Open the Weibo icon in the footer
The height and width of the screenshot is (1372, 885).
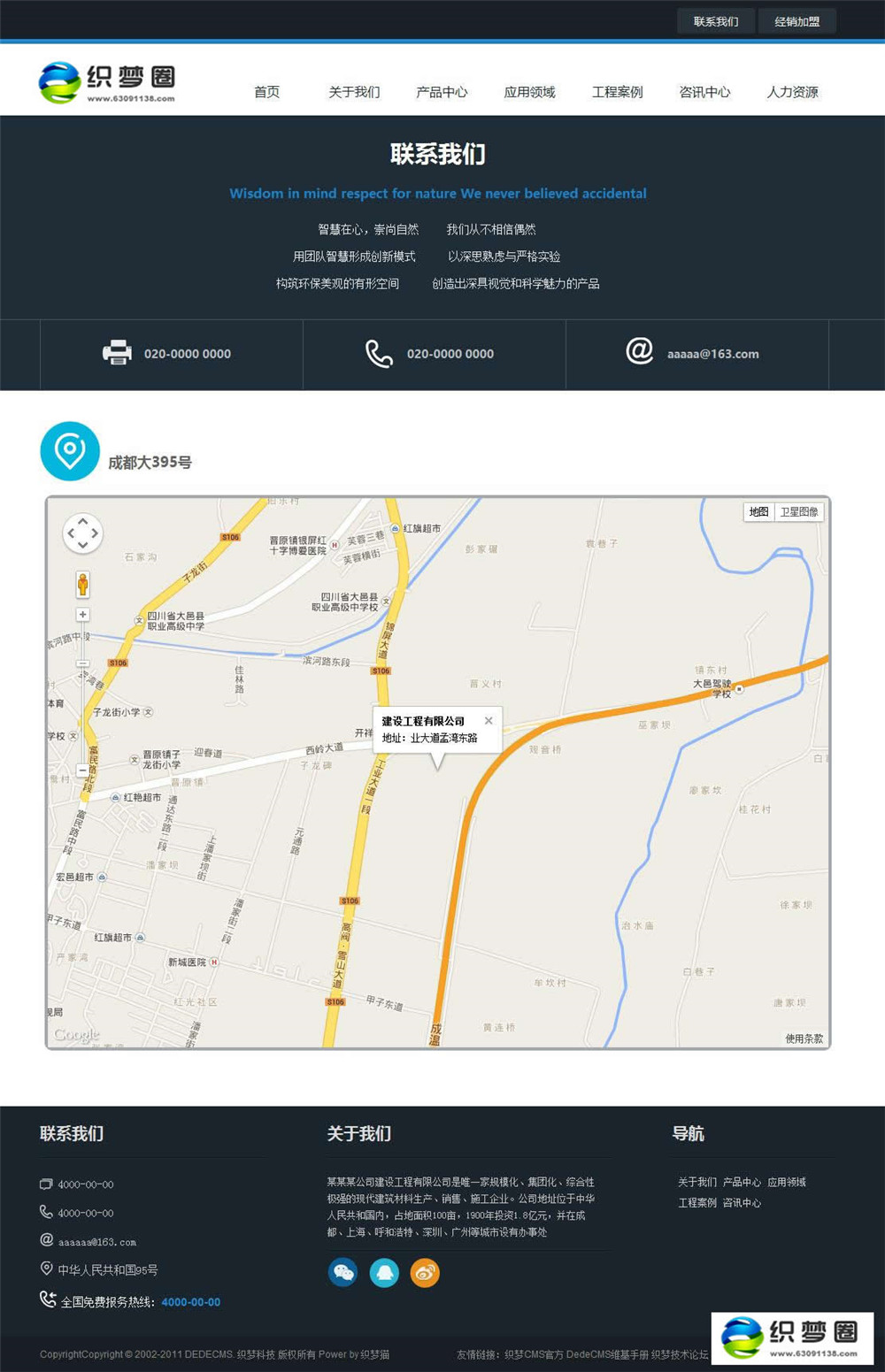coord(425,1273)
